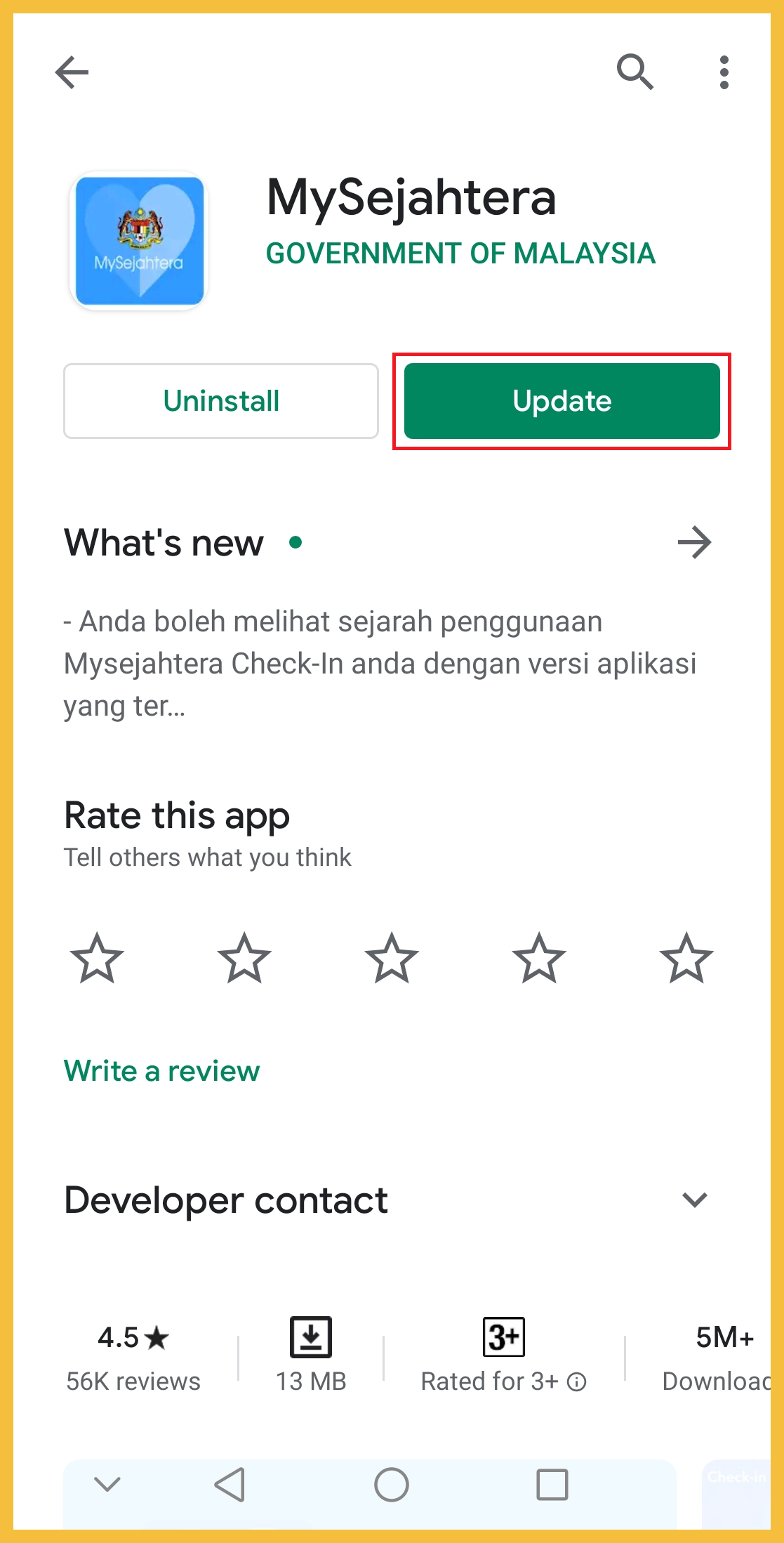Open the three-dot overflow menu

724,72
